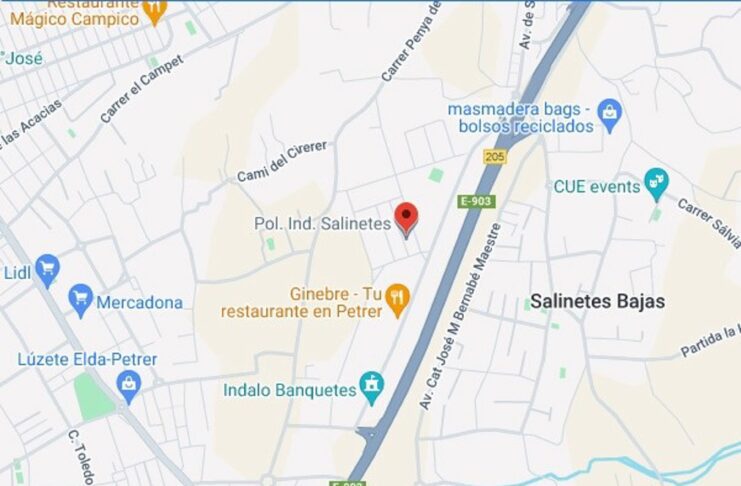Tap Restaurante Mágico Campico marker
The width and height of the screenshot is (741, 486).
154,12
